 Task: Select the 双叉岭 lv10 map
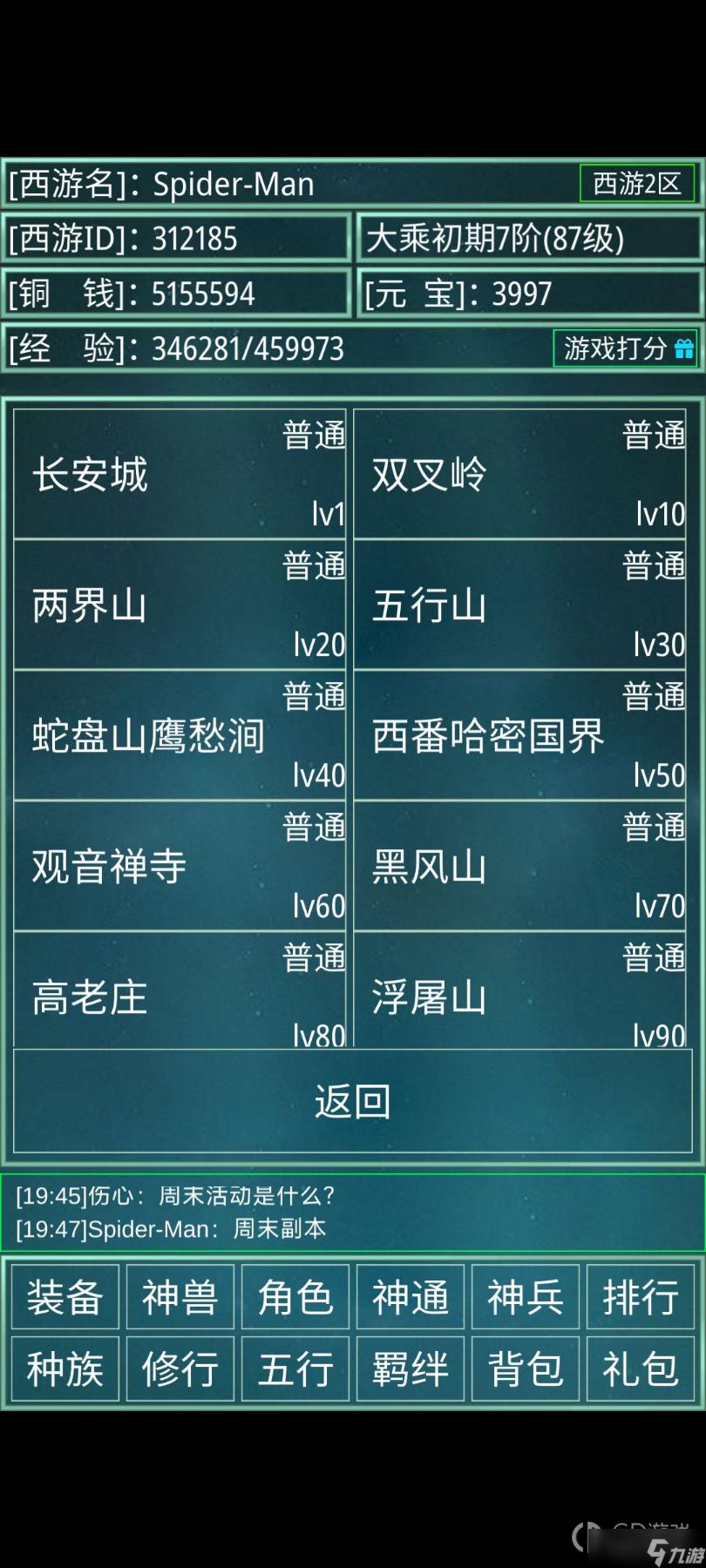coord(520,474)
